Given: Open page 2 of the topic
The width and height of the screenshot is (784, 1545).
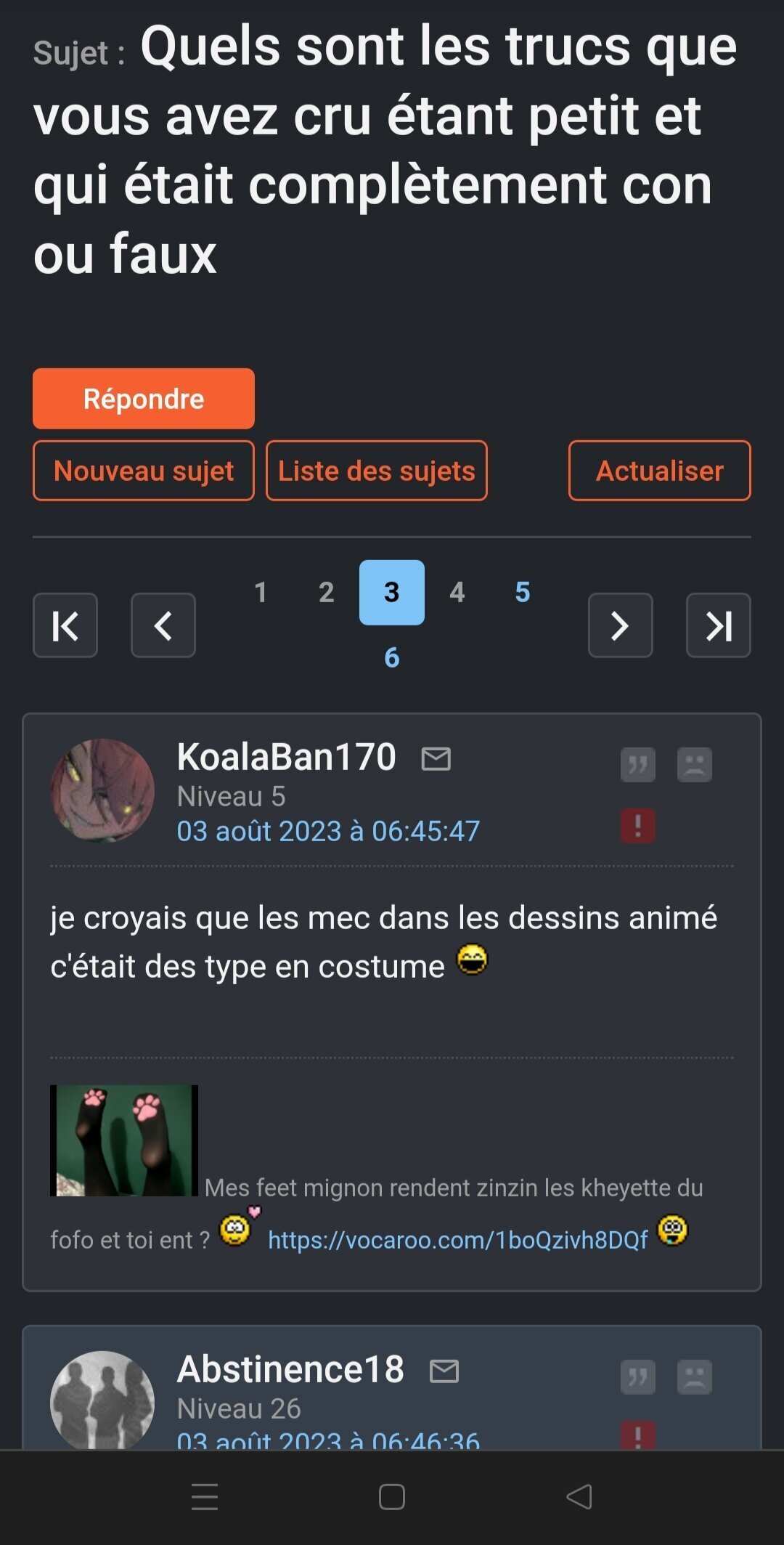Looking at the screenshot, I should (x=326, y=592).
